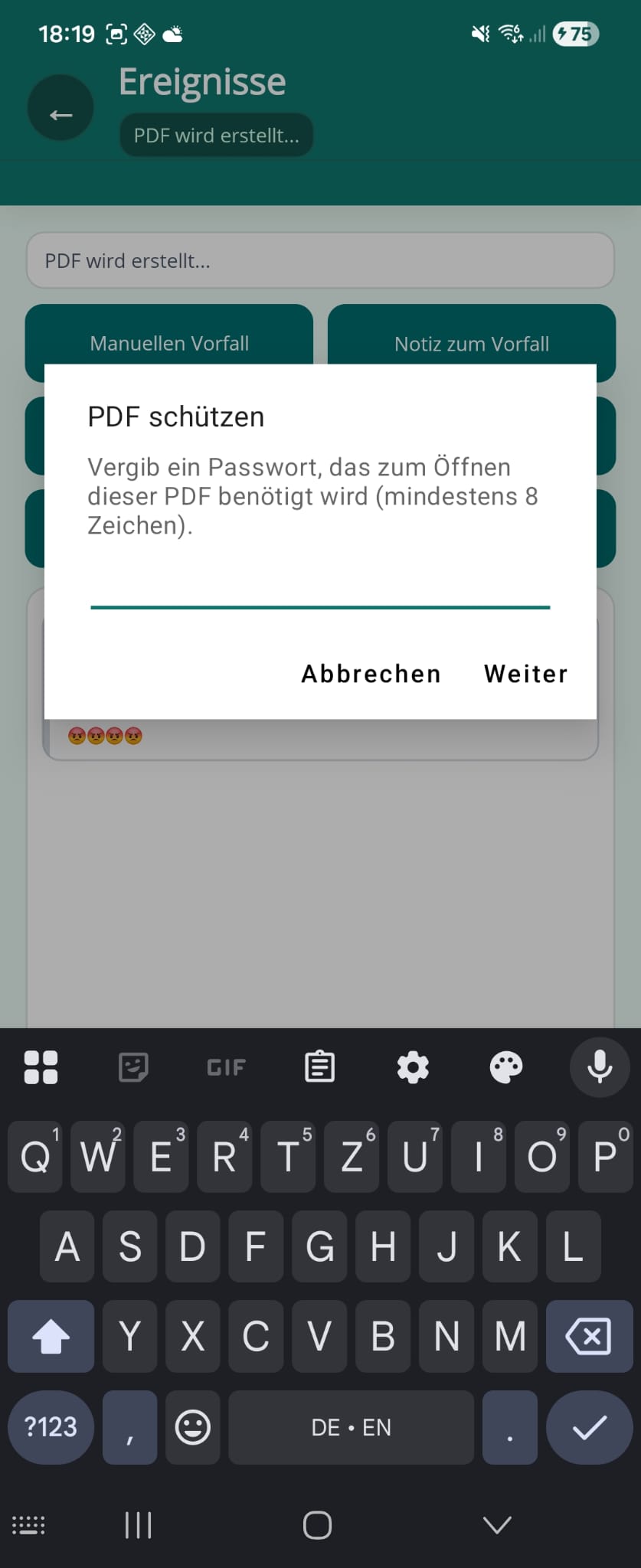This screenshot has height=1568, width=641.
Task: Open the sticker panel on the keyboard
Action: tap(132, 1067)
